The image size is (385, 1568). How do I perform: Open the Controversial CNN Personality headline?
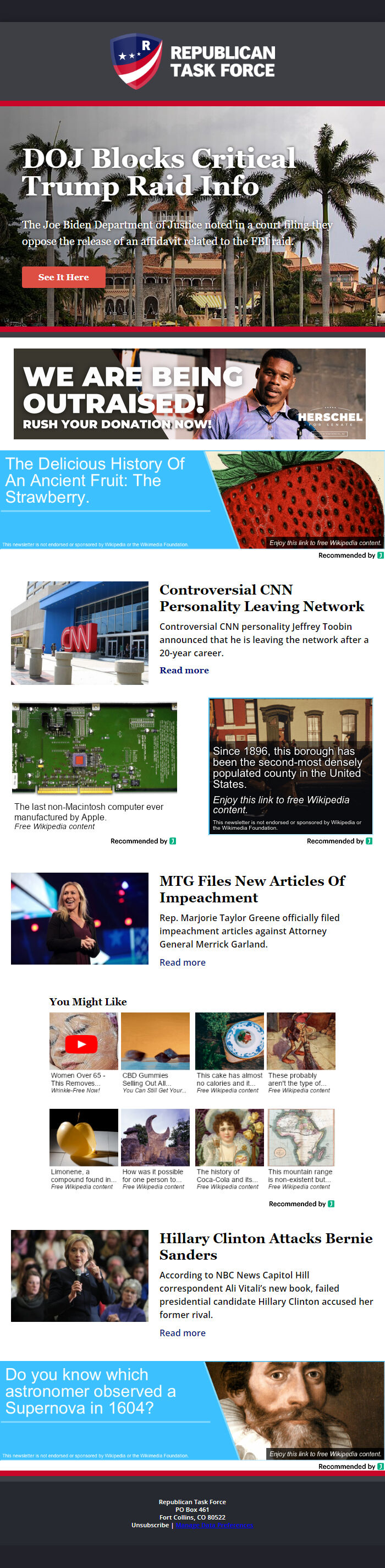[262, 598]
